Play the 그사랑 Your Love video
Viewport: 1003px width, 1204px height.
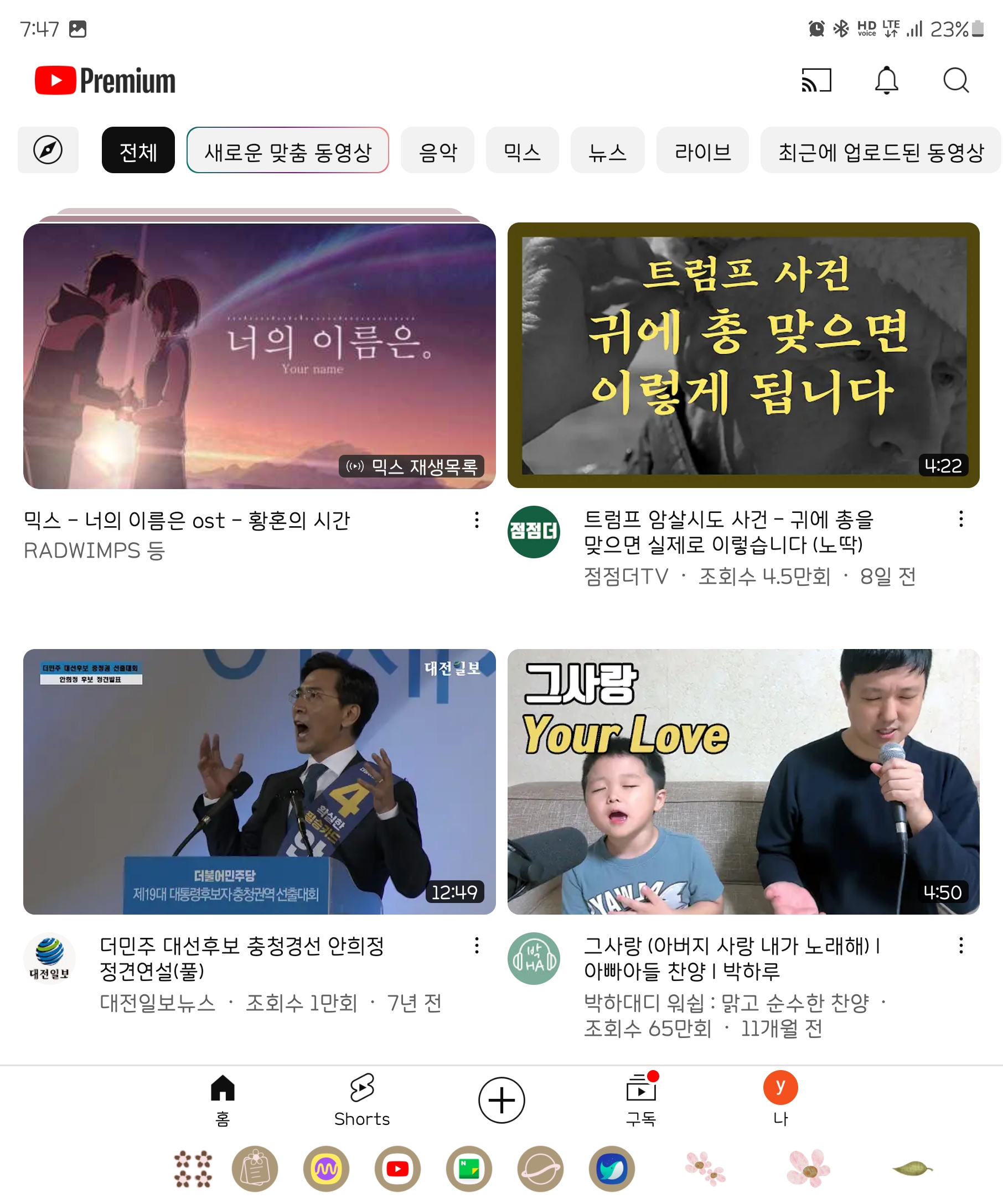[x=743, y=781]
